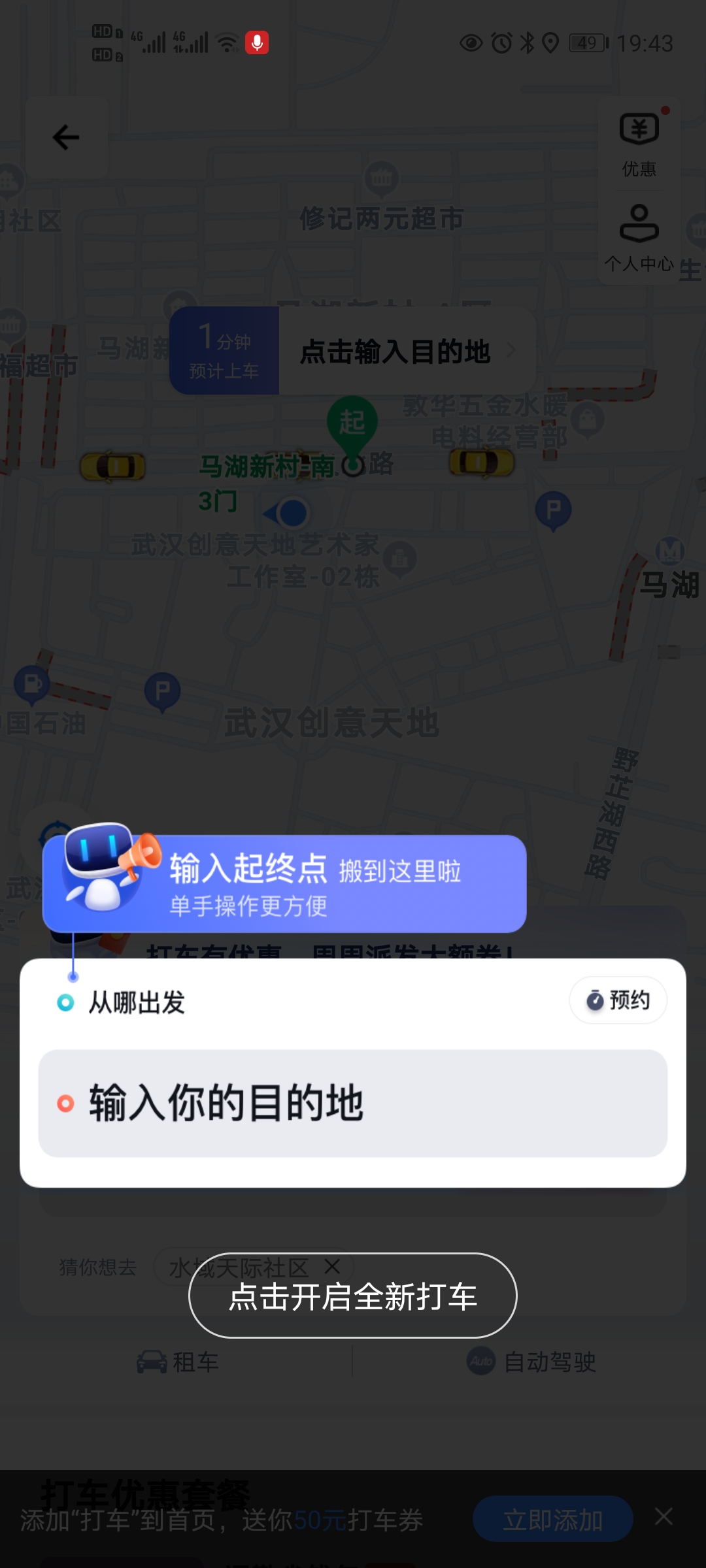Tap the 点击输入目的地 banner
Viewport: 706px width, 1568px height.
point(395,351)
